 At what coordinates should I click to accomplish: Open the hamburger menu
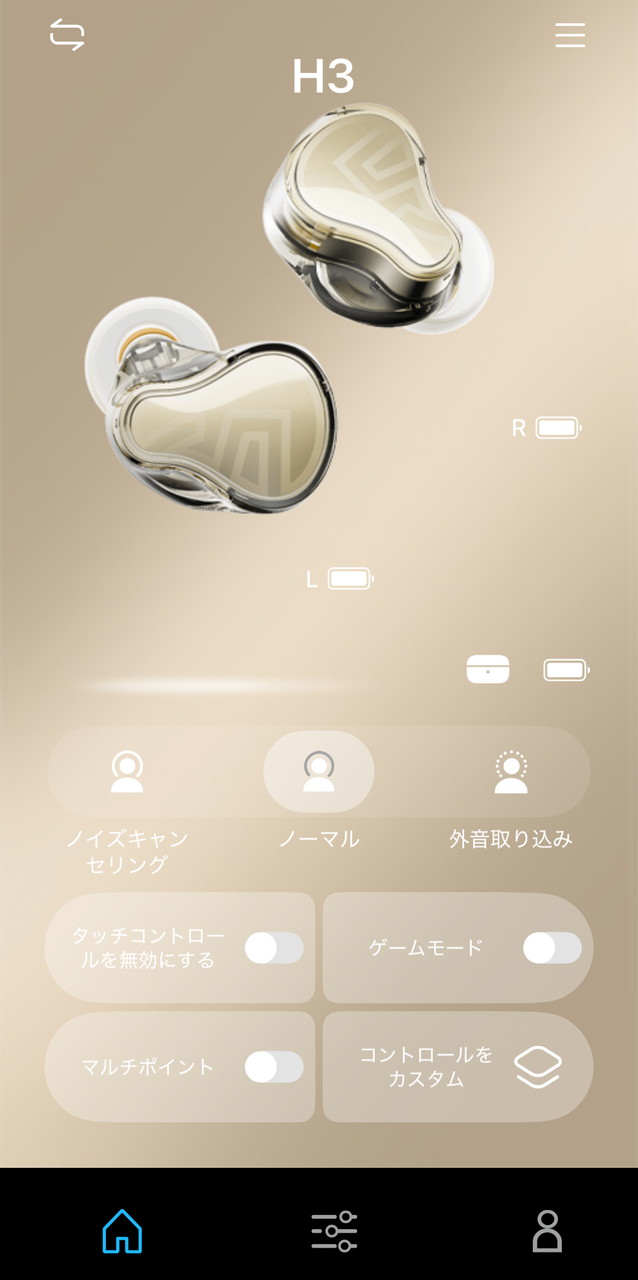570,35
